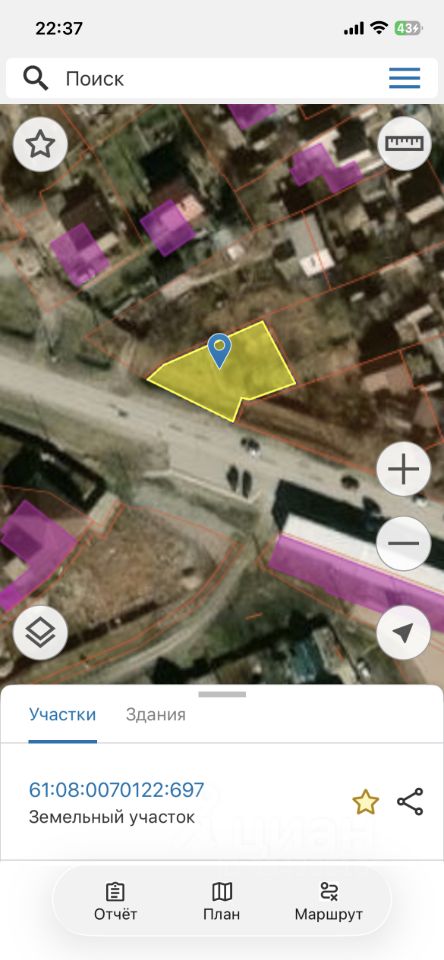Share parcel 61:08:0070122:697
Image resolution: width=444 pixels, height=960 pixels.
click(x=410, y=802)
